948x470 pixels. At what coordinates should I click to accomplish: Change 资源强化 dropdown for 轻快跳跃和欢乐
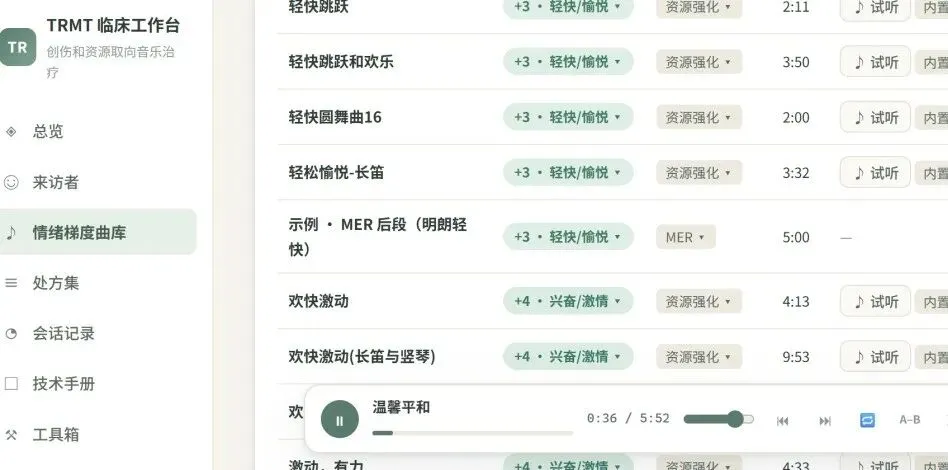(x=699, y=62)
